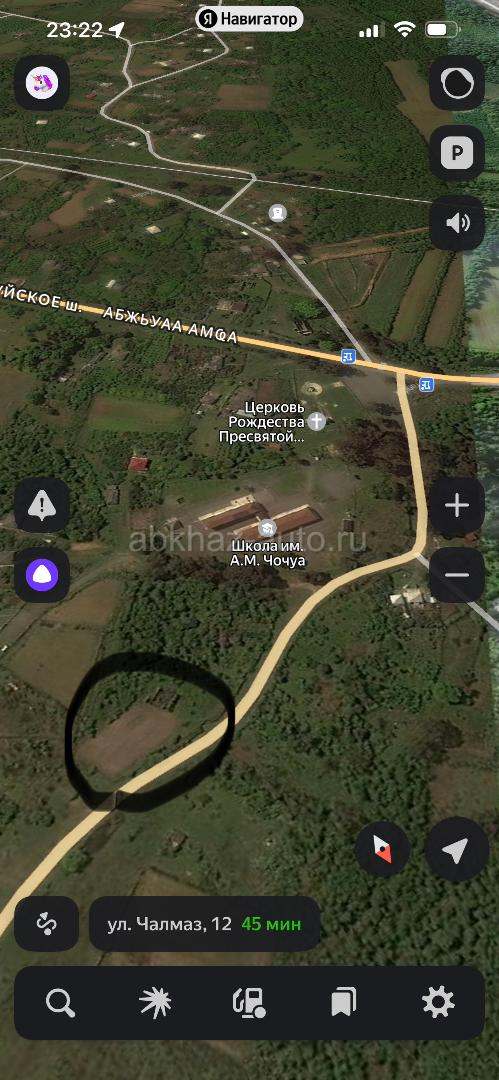Tap the Школа им. А.М. Чочуа marker
This screenshot has height=1080, width=499.
(x=266, y=529)
